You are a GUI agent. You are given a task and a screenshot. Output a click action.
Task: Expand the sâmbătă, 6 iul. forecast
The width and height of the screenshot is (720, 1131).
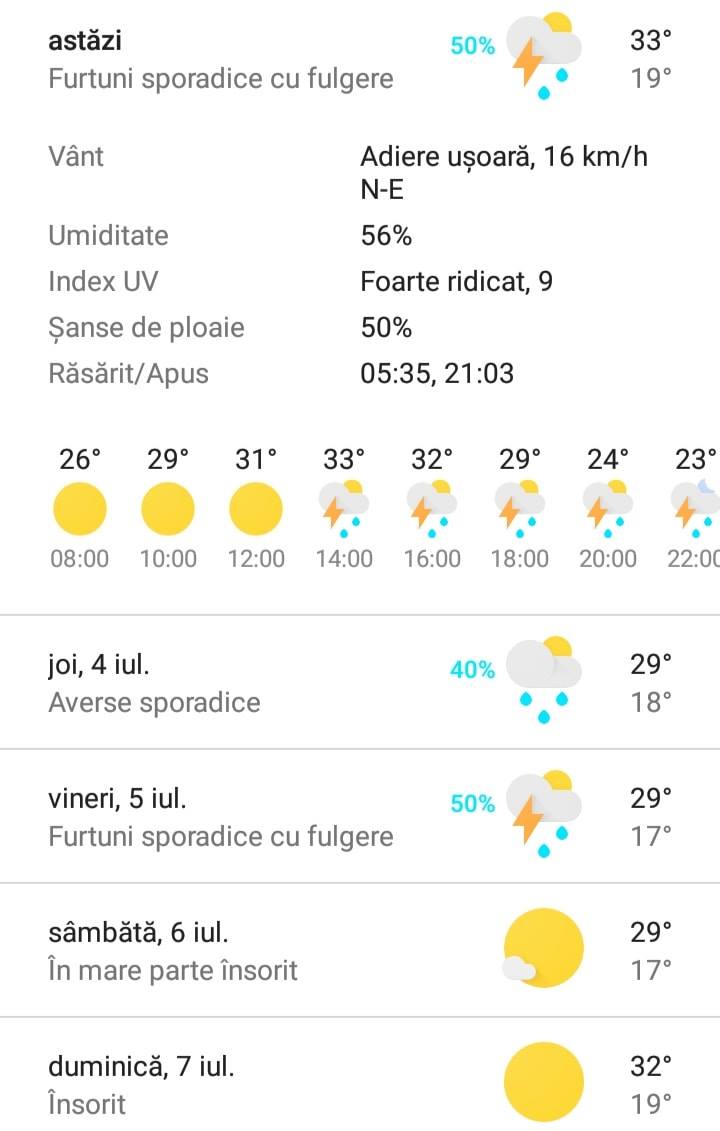tap(360, 951)
